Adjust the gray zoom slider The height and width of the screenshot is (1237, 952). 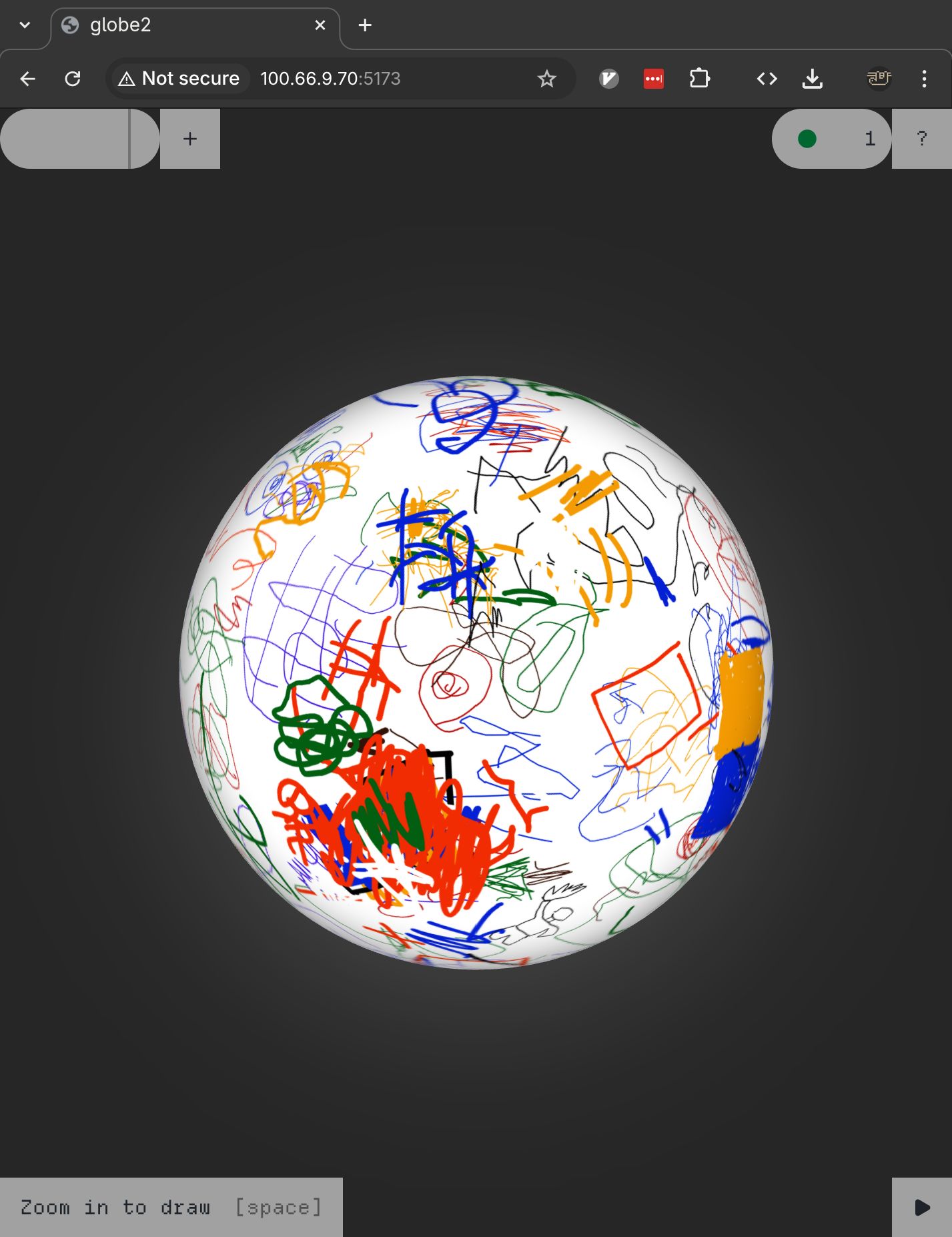click(x=80, y=139)
